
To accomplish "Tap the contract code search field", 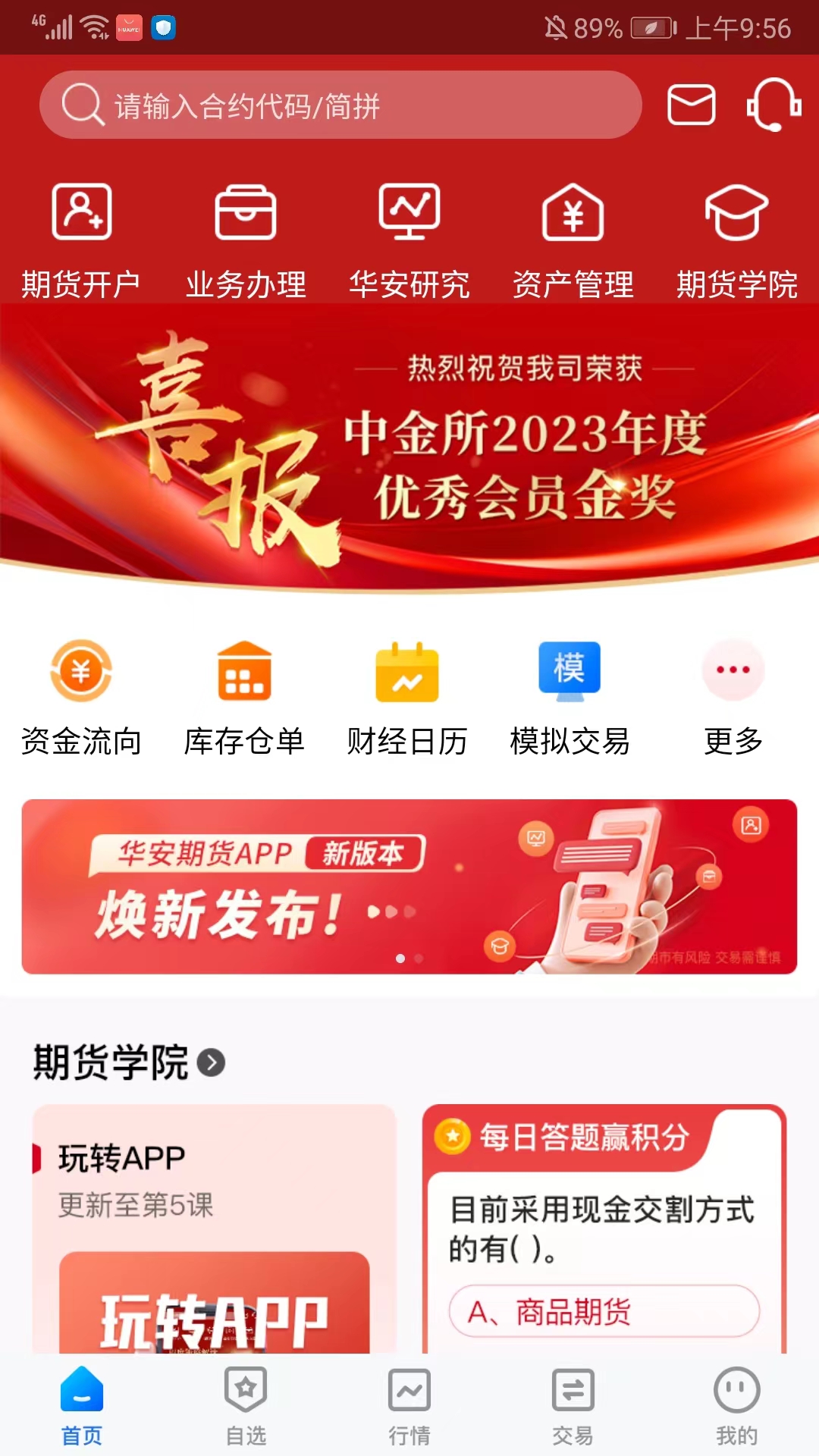I will [x=339, y=105].
